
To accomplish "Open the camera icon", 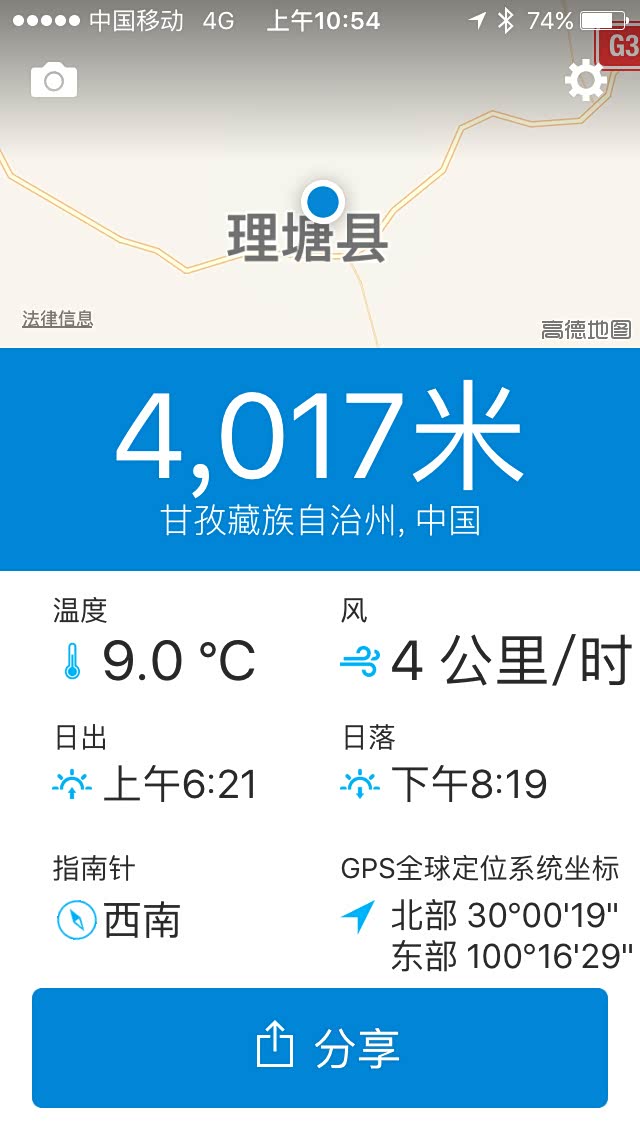I will coord(54,80).
